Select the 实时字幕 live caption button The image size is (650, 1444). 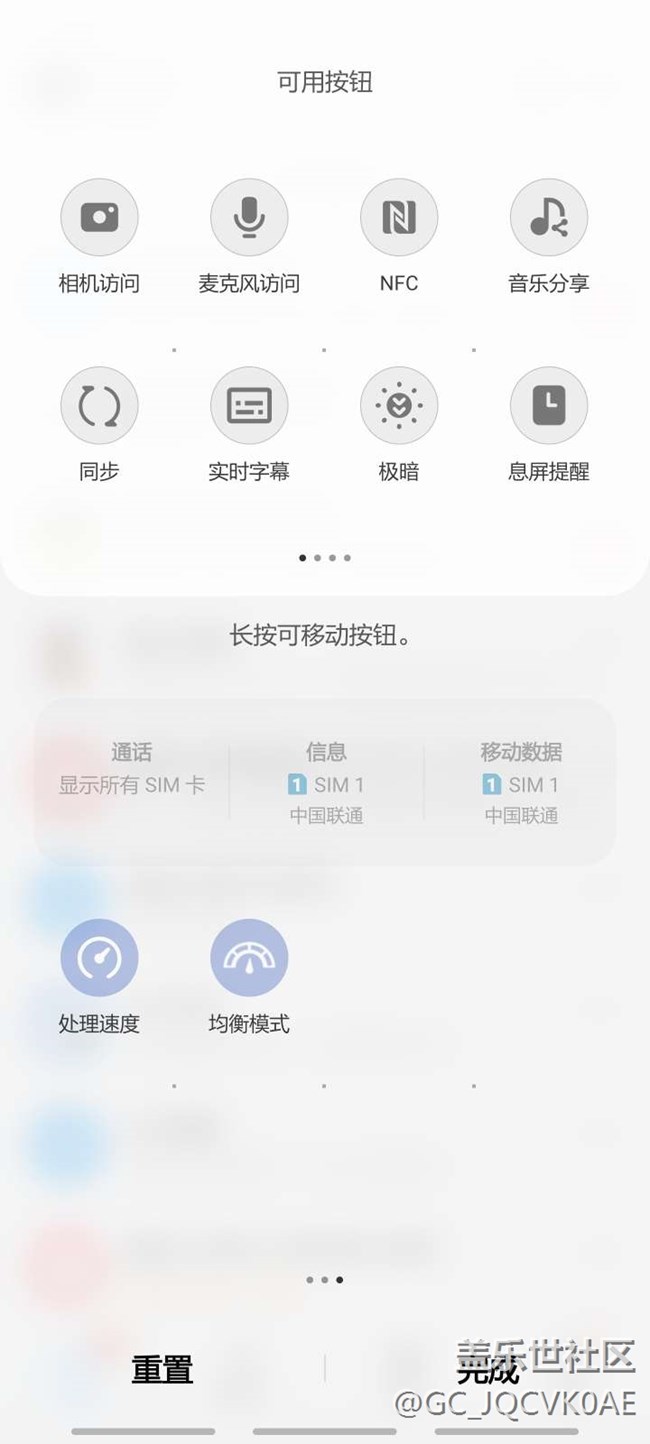249,406
